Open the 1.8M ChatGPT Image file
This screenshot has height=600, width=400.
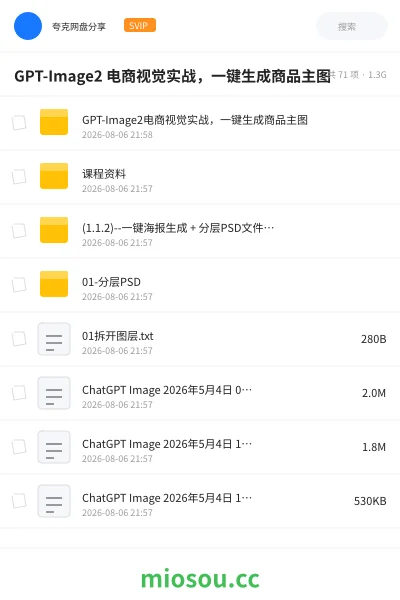pos(200,447)
